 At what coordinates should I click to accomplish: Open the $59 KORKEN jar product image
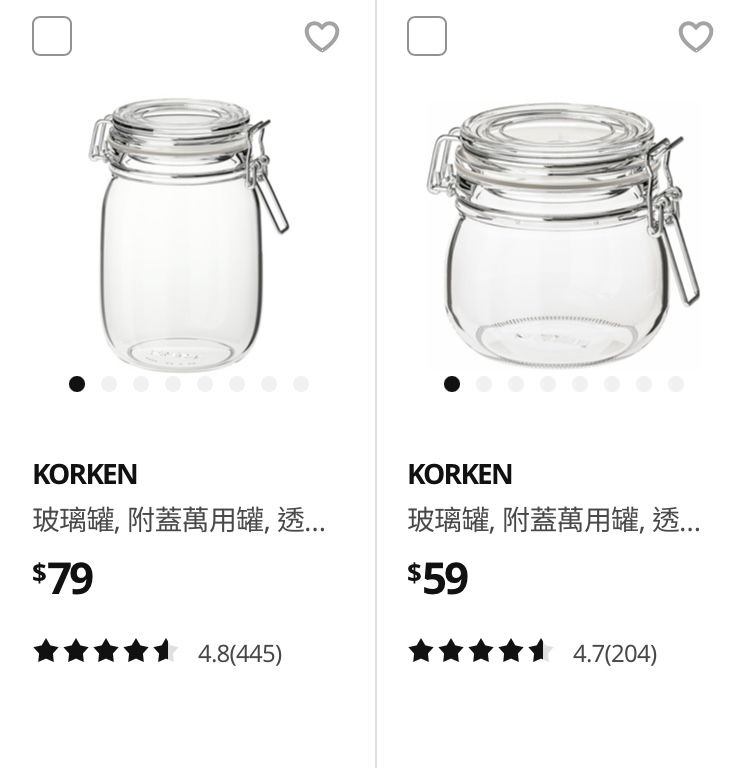(562, 234)
